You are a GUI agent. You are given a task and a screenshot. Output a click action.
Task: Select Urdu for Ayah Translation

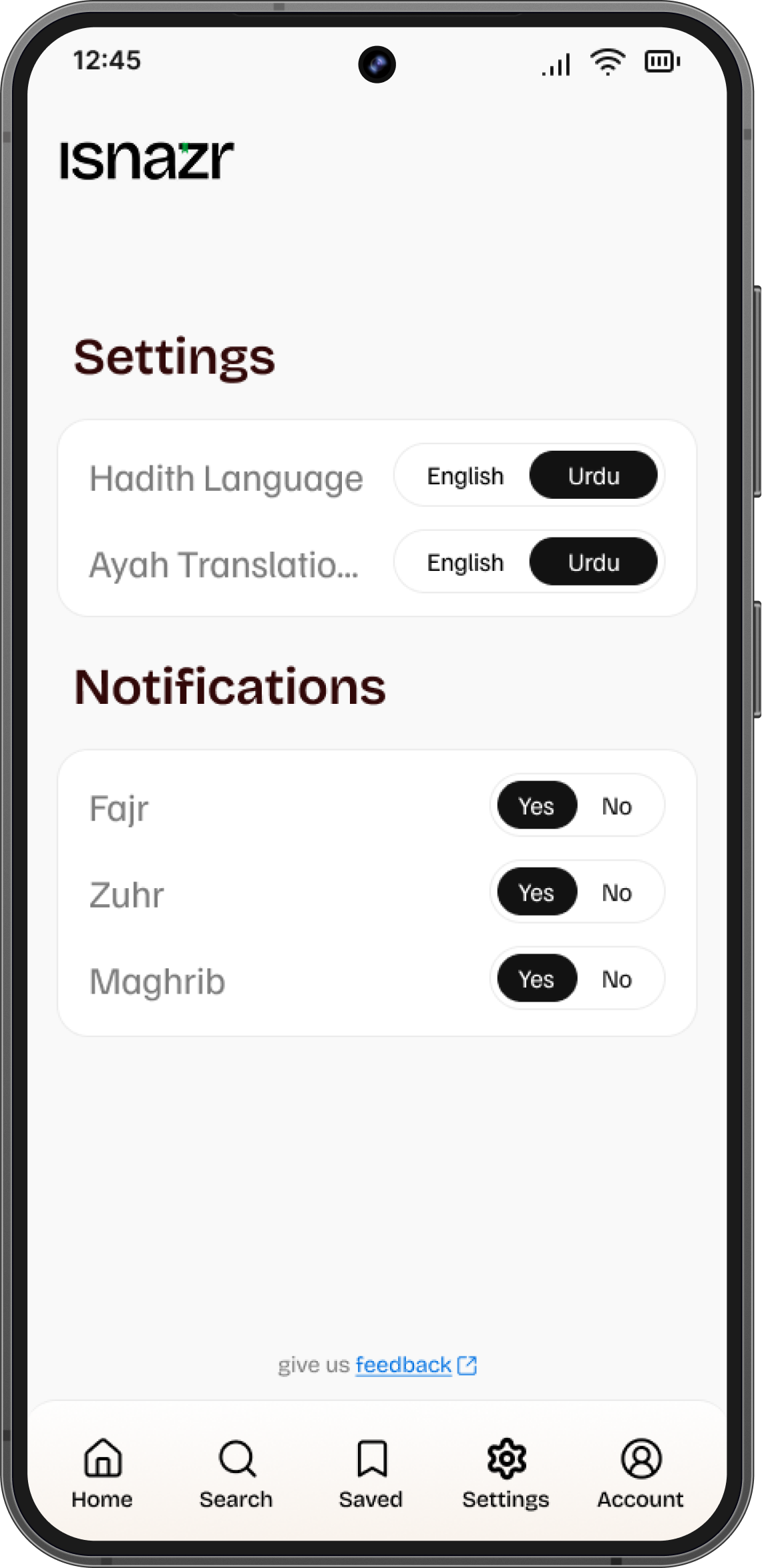[x=593, y=563]
